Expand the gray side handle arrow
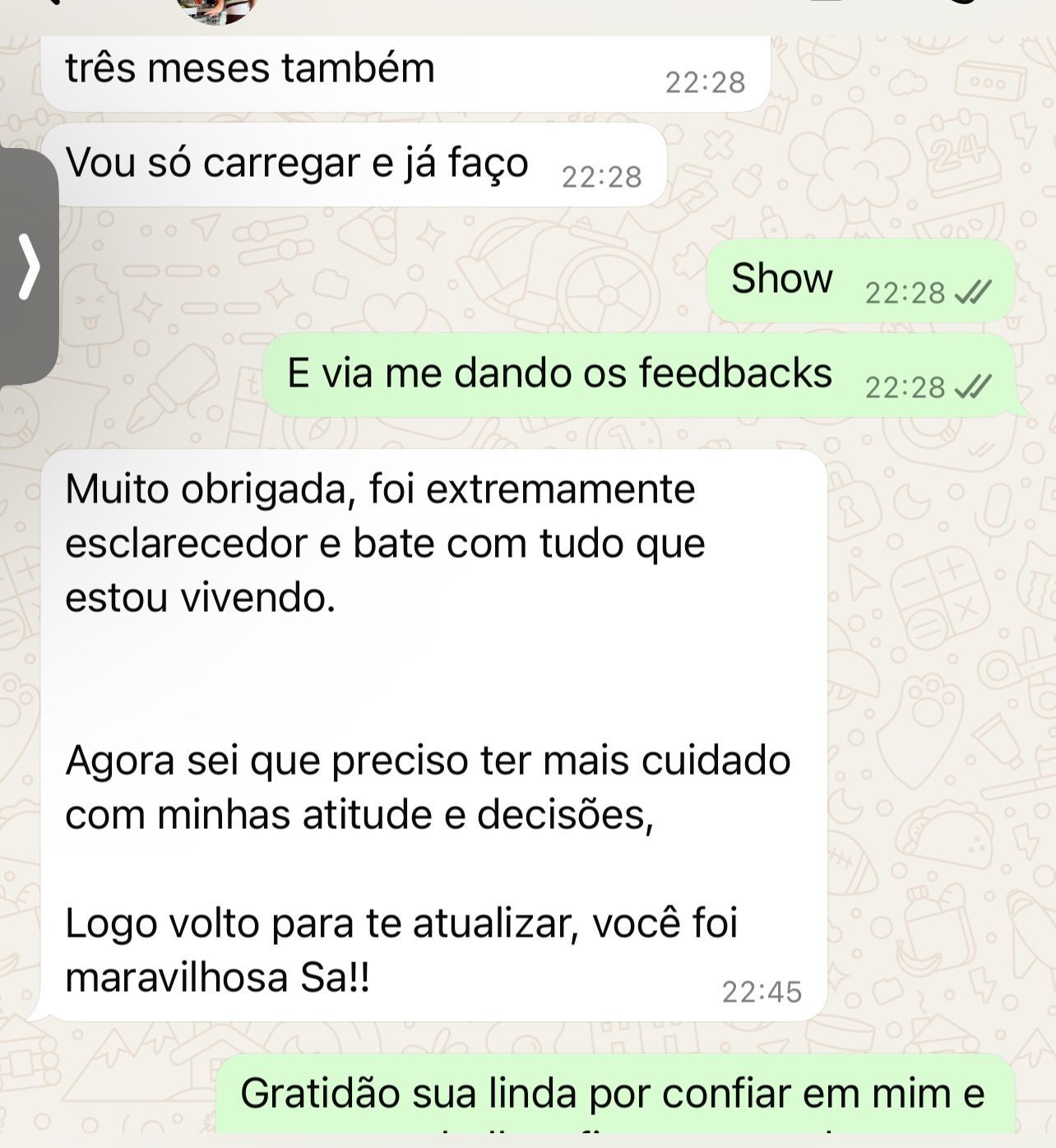The width and height of the screenshot is (1056, 1148). click(x=29, y=266)
